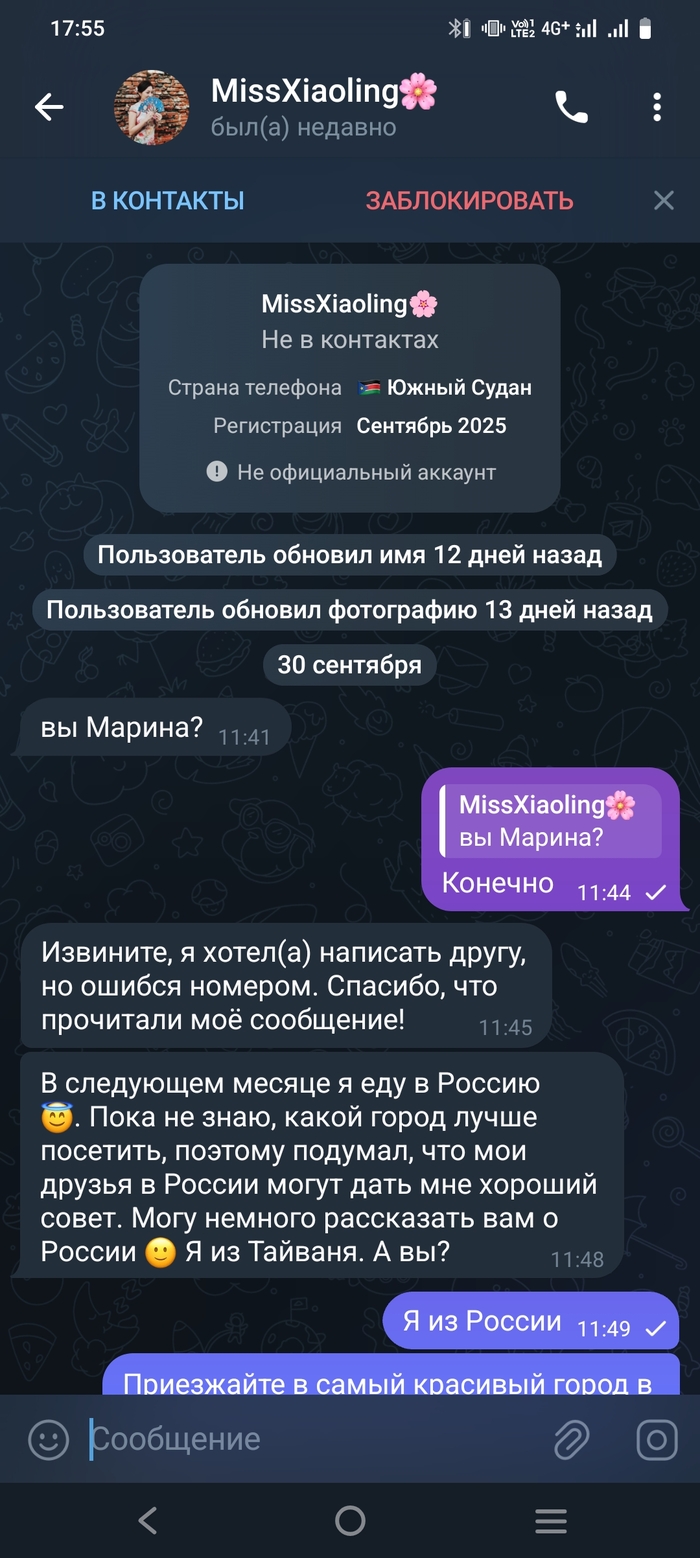Add user via В КОНТАКТЫ button
Viewport: 700px width, 1558px height.
pos(167,200)
